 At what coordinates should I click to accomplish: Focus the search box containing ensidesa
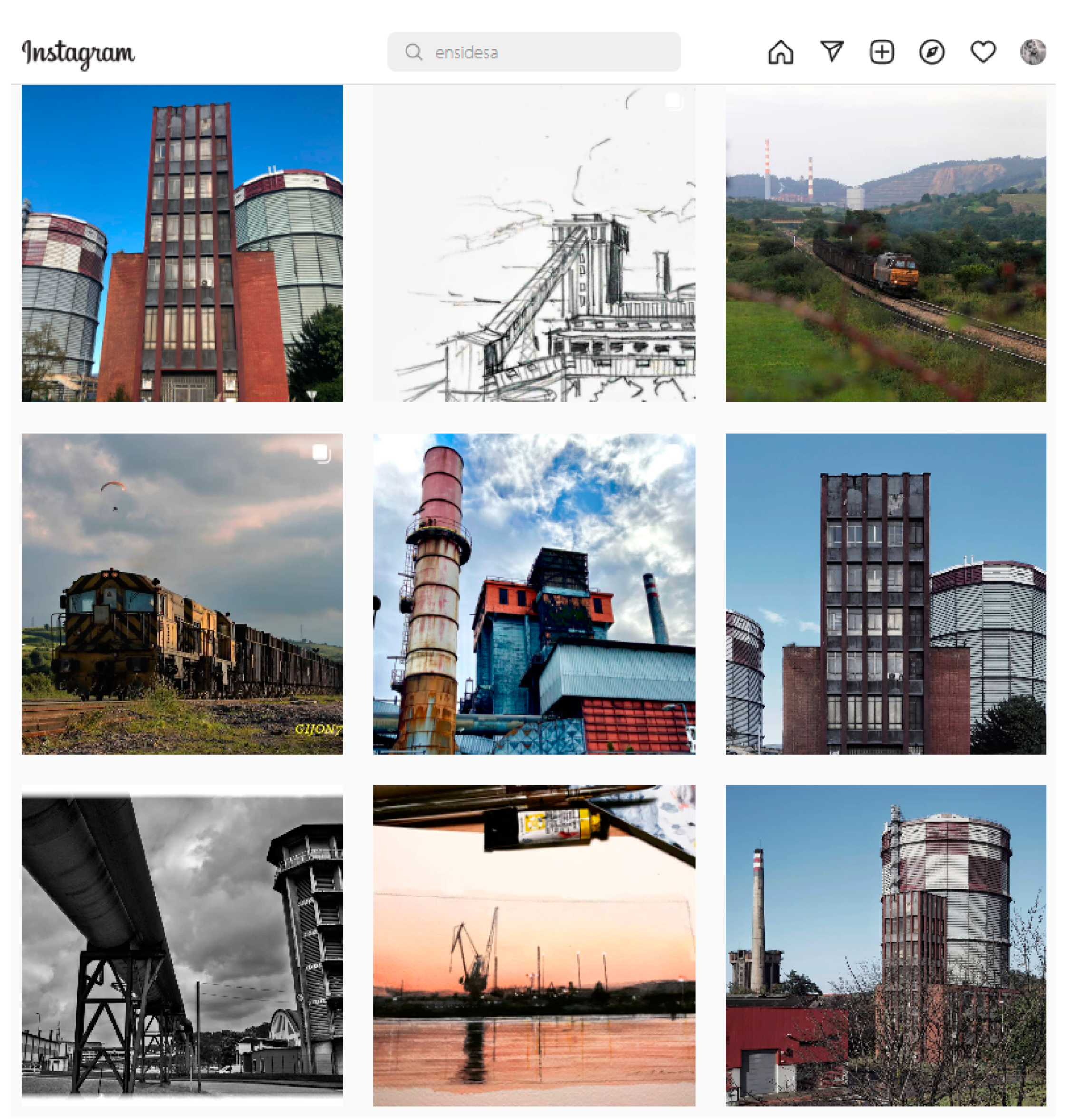pyautogui.click(x=533, y=52)
